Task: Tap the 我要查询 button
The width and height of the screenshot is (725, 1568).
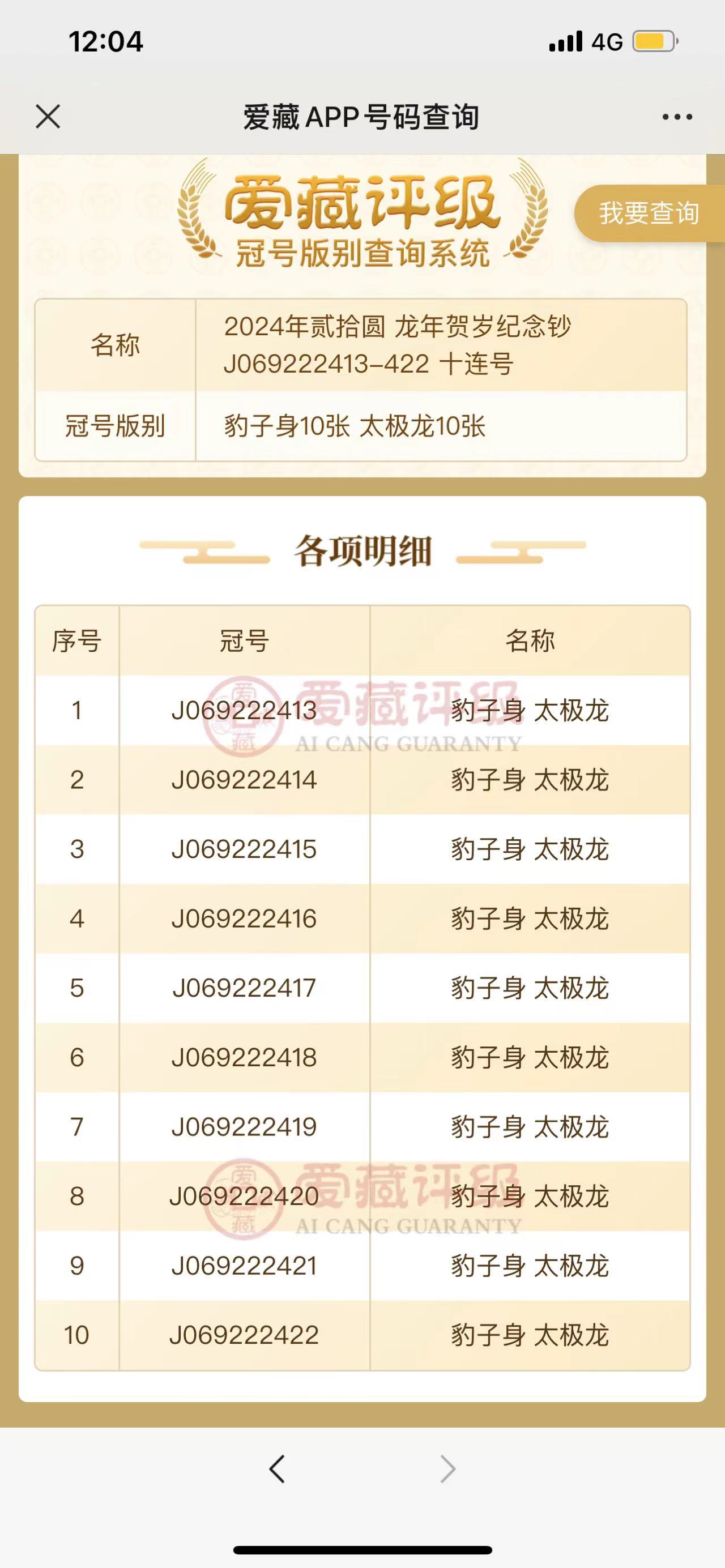Action: pos(649,213)
